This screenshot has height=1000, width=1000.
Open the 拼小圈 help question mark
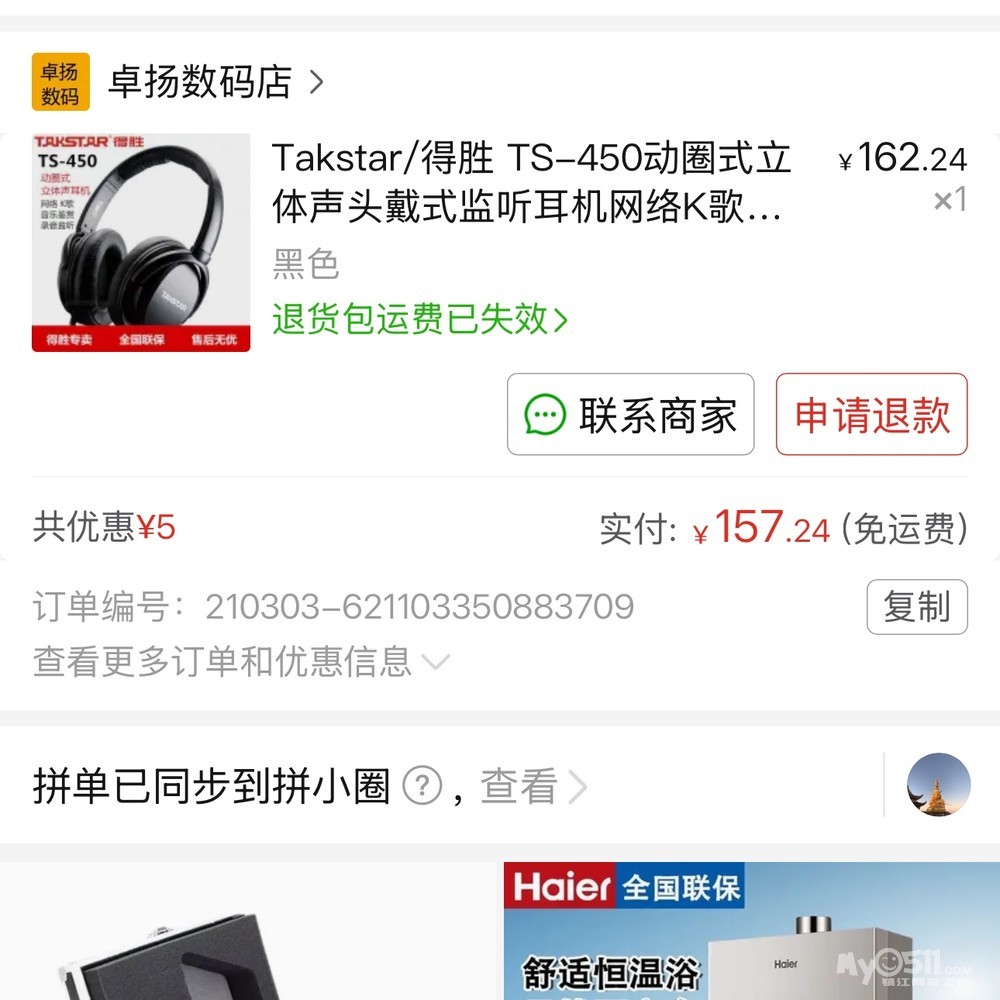pos(422,787)
